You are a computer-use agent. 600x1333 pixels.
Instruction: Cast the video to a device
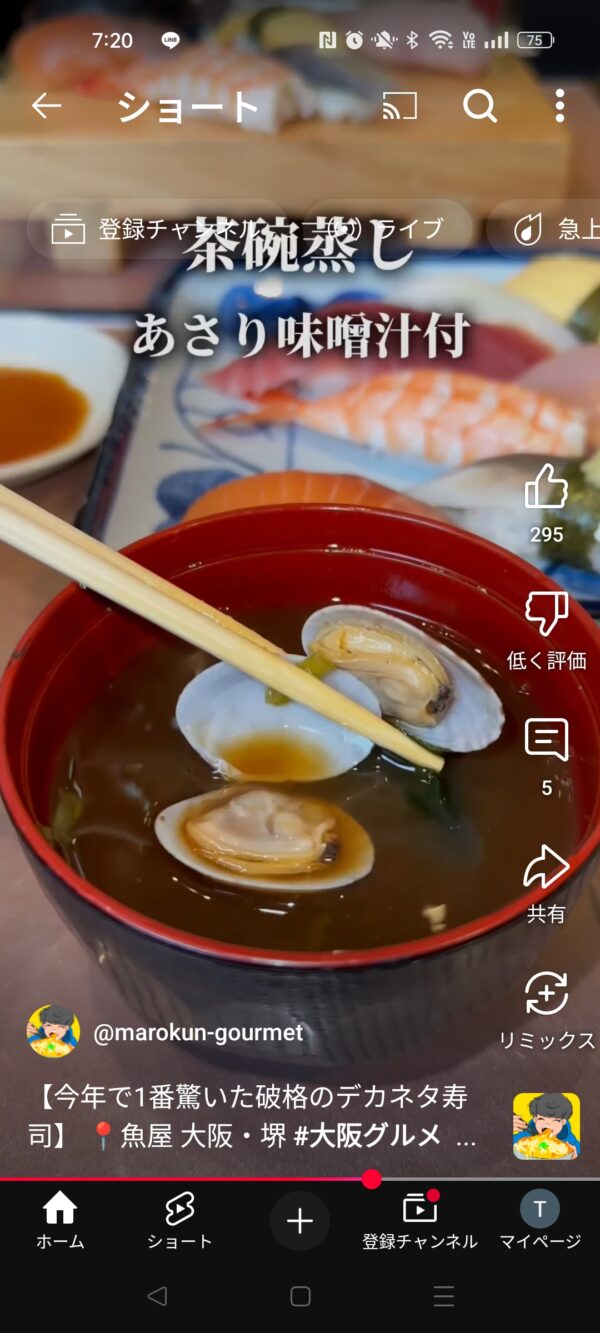tap(399, 106)
